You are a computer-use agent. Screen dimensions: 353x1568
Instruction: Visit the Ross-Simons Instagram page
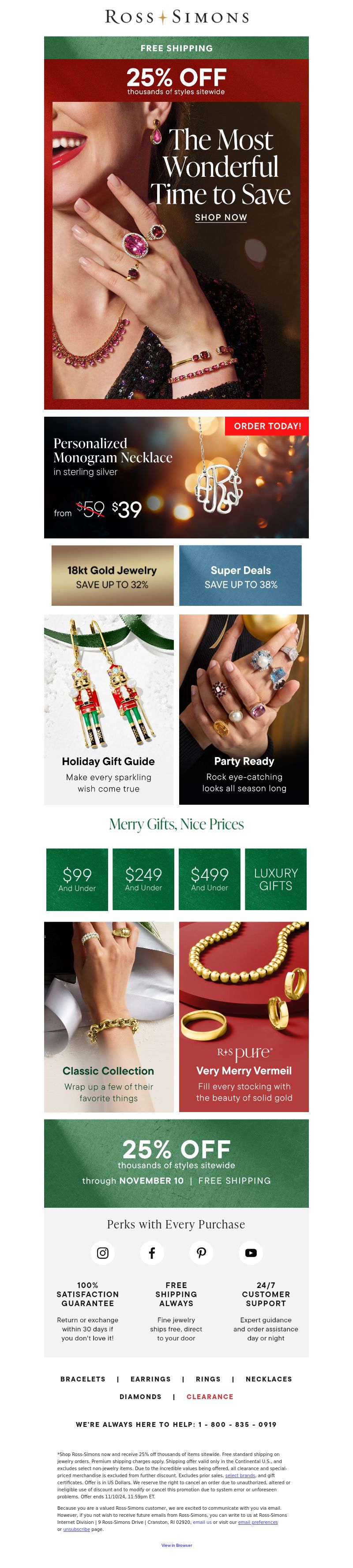[x=103, y=1253]
